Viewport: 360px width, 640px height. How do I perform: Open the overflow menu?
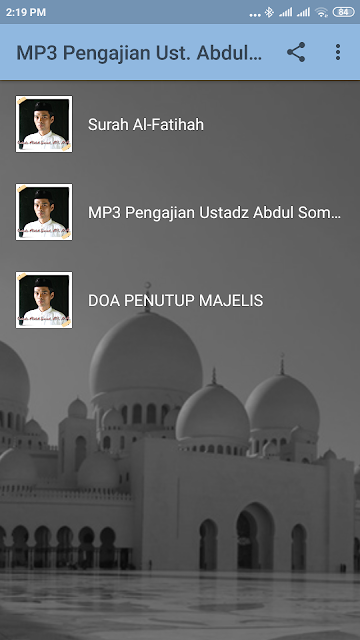click(338, 52)
